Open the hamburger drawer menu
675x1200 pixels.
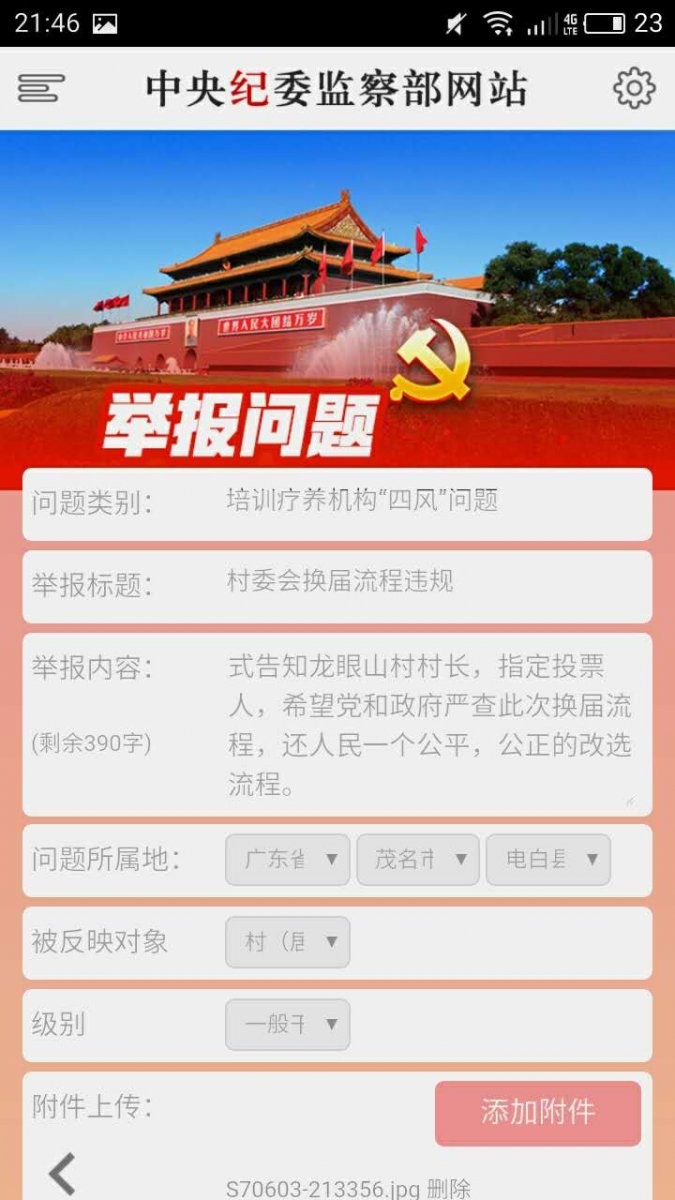click(41, 88)
